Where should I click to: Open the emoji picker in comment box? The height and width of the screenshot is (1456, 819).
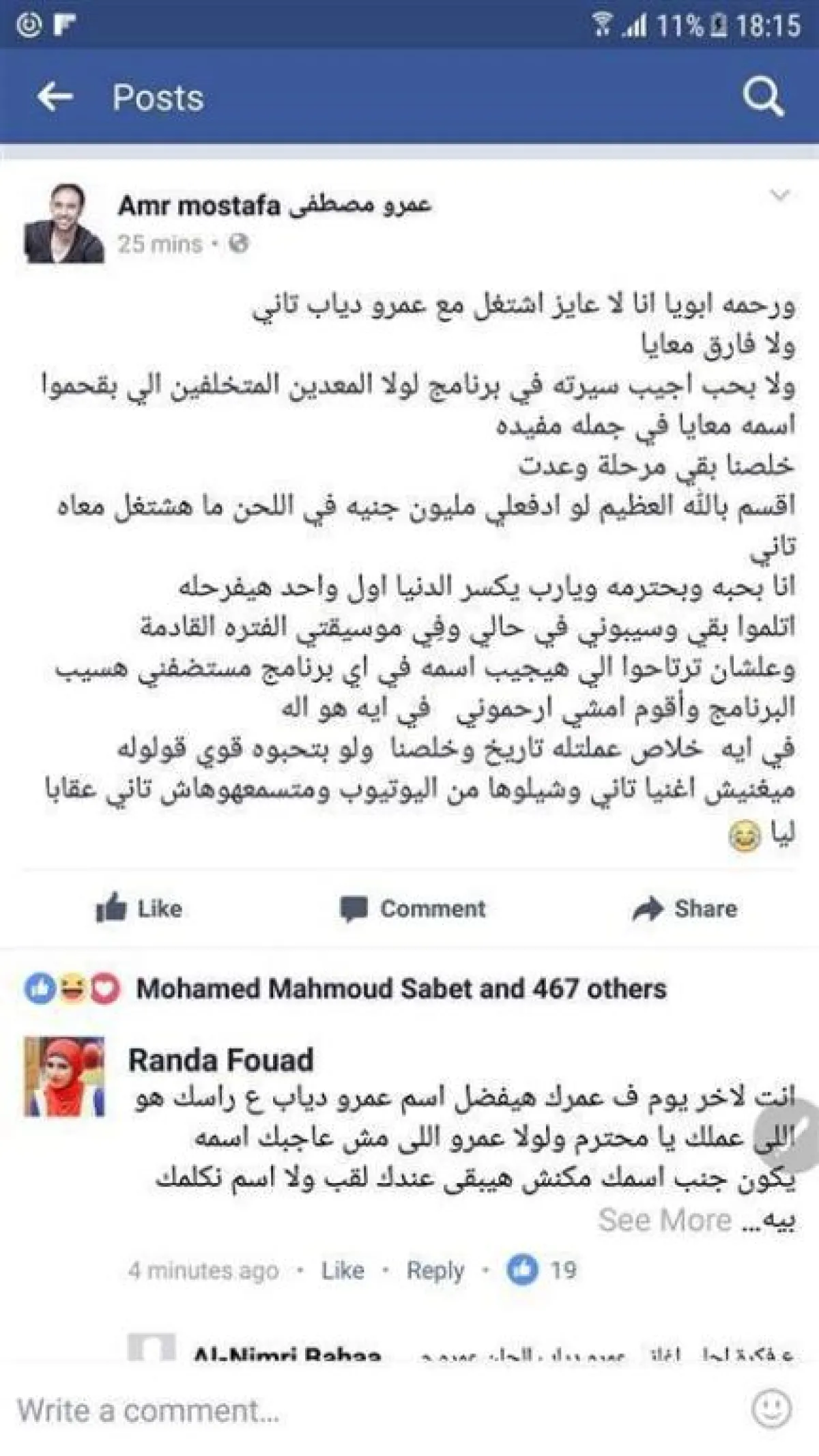click(771, 1409)
